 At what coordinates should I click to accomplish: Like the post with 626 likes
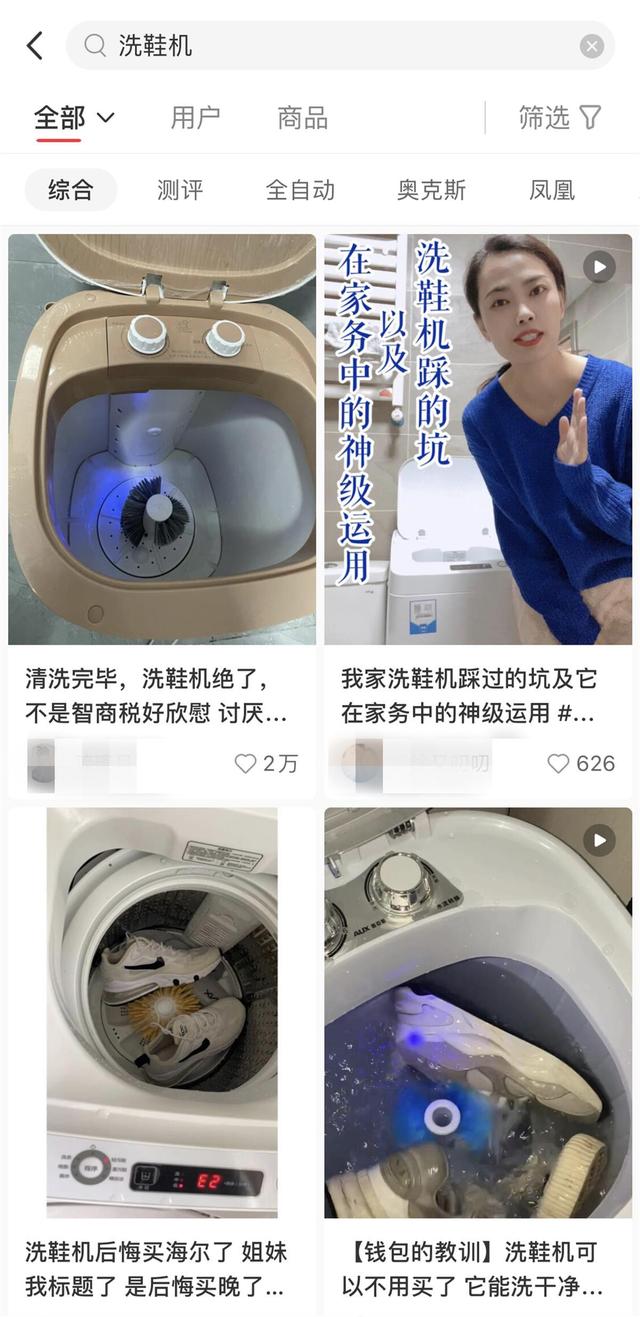coord(558,764)
